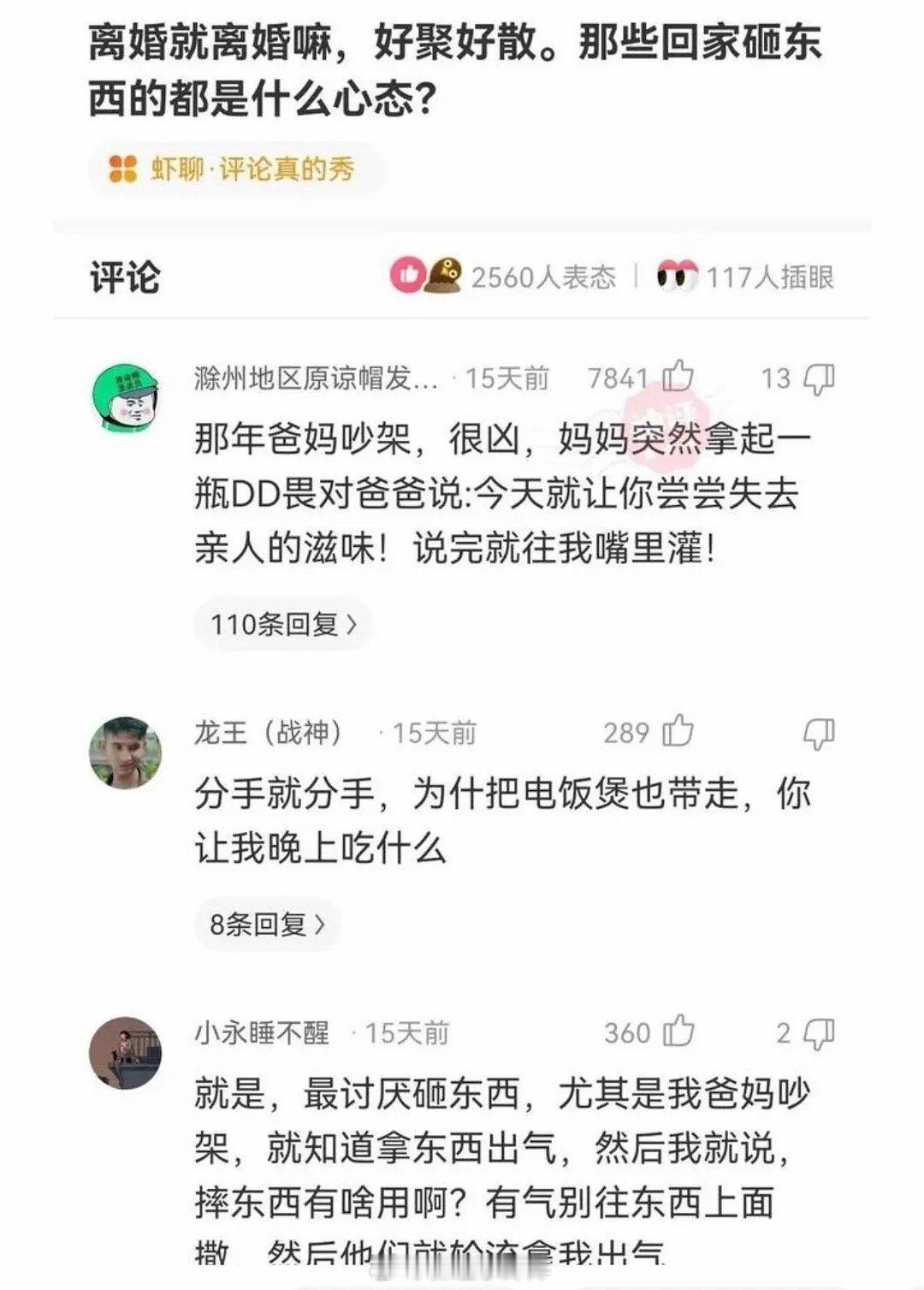
Task: Open the 虾聊·评论真的秀 topic channel
Action: pyautogui.click(x=240, y=169)
